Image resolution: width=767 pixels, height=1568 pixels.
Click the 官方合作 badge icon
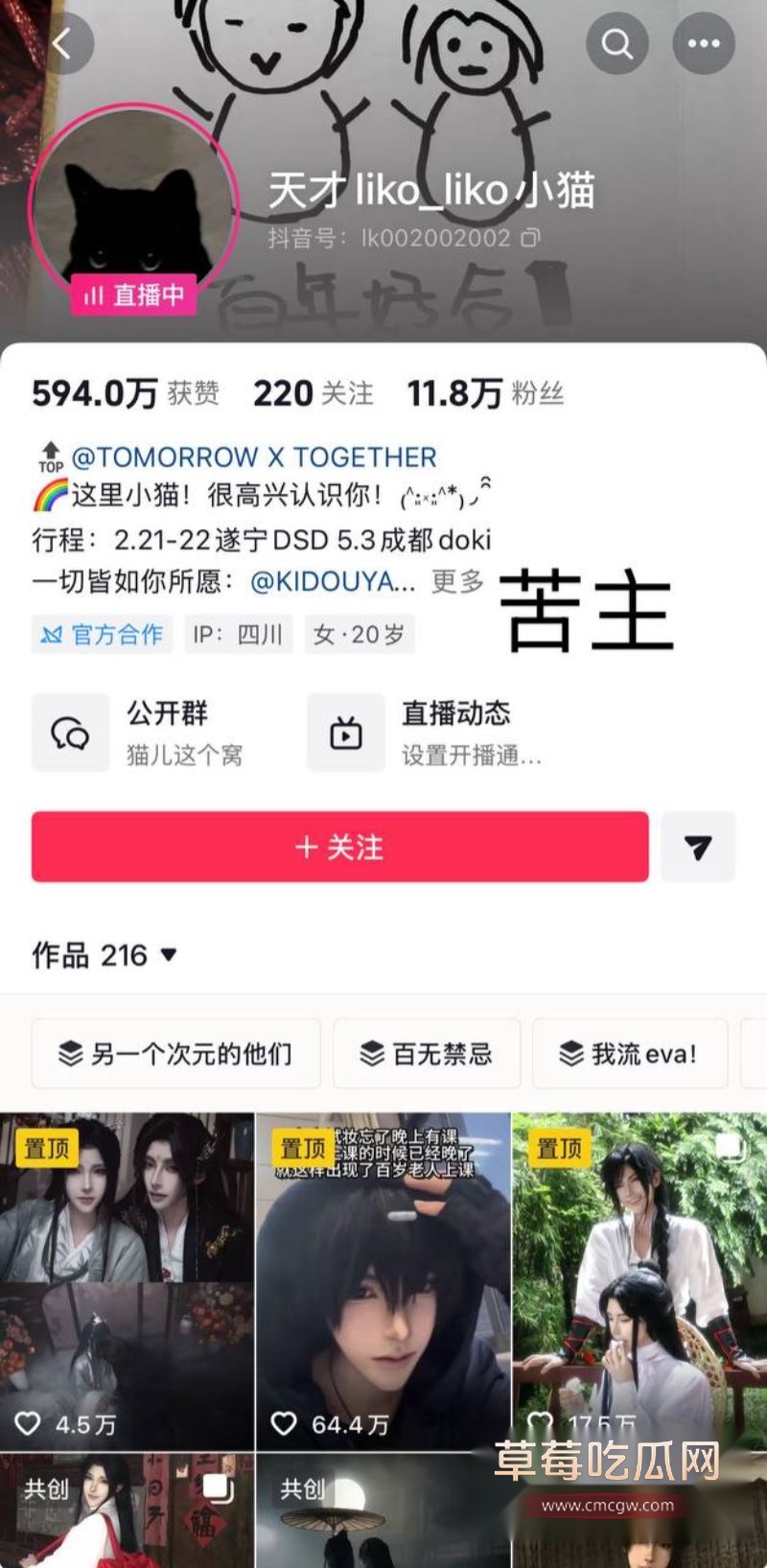point(53,634)
